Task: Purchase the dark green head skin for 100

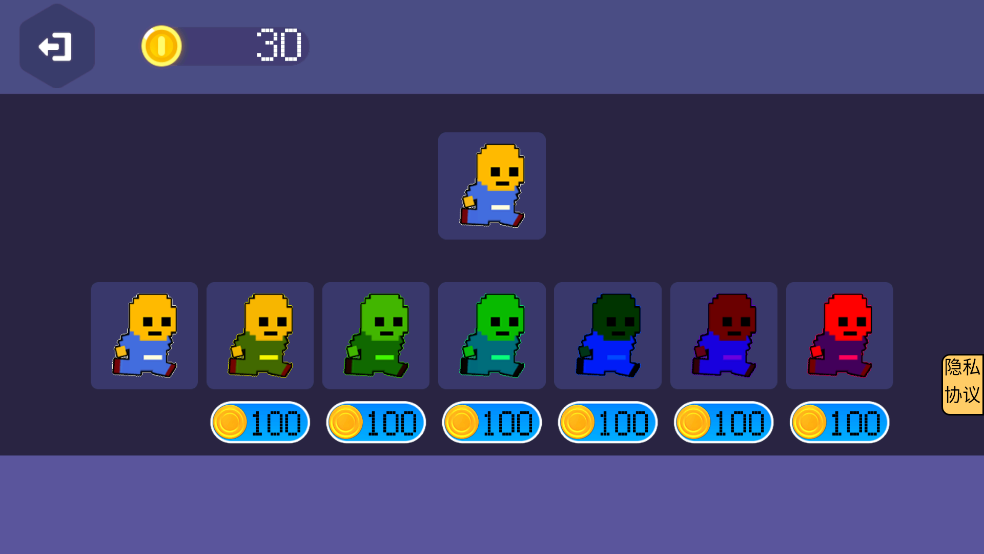Action: click(608, 422)
